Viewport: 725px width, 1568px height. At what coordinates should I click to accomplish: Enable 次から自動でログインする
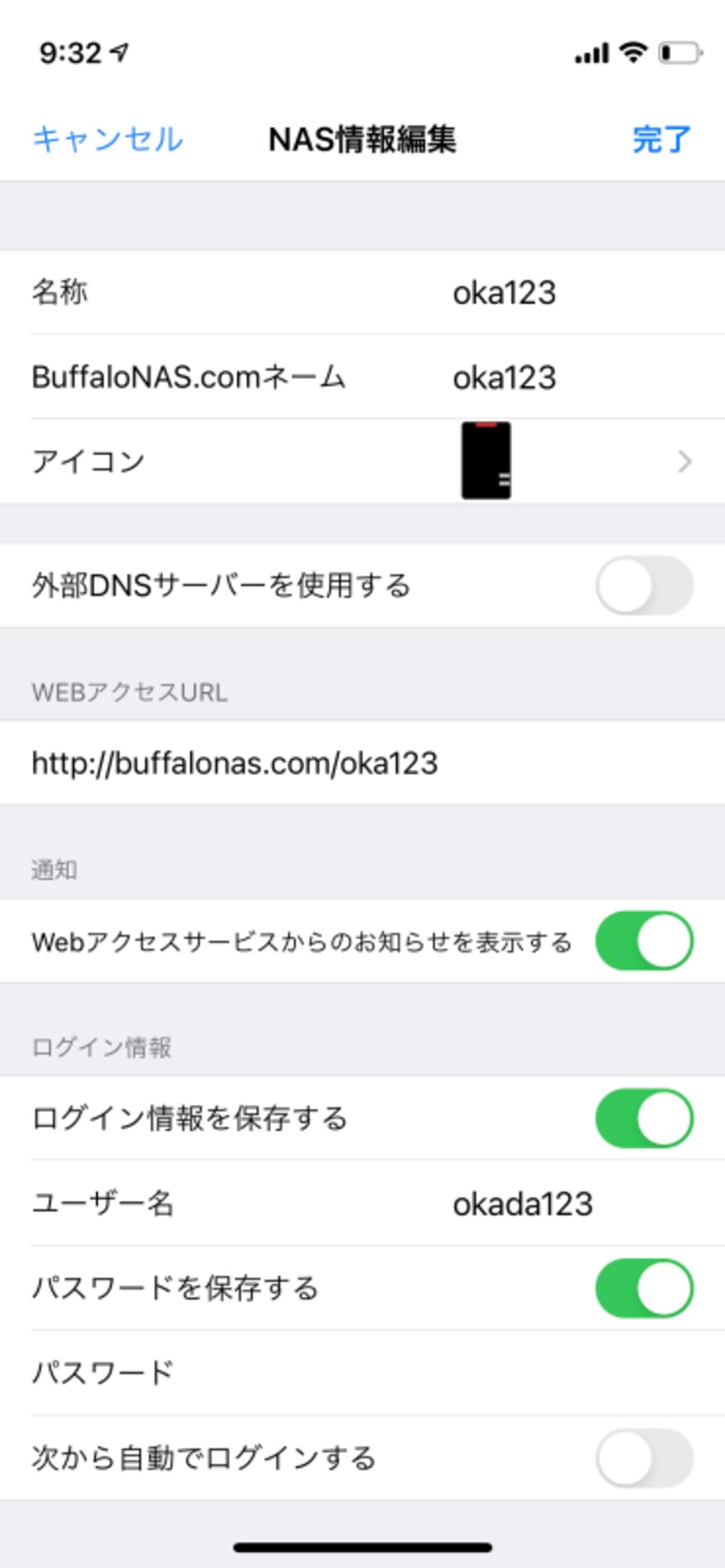tap(644, 1457)
